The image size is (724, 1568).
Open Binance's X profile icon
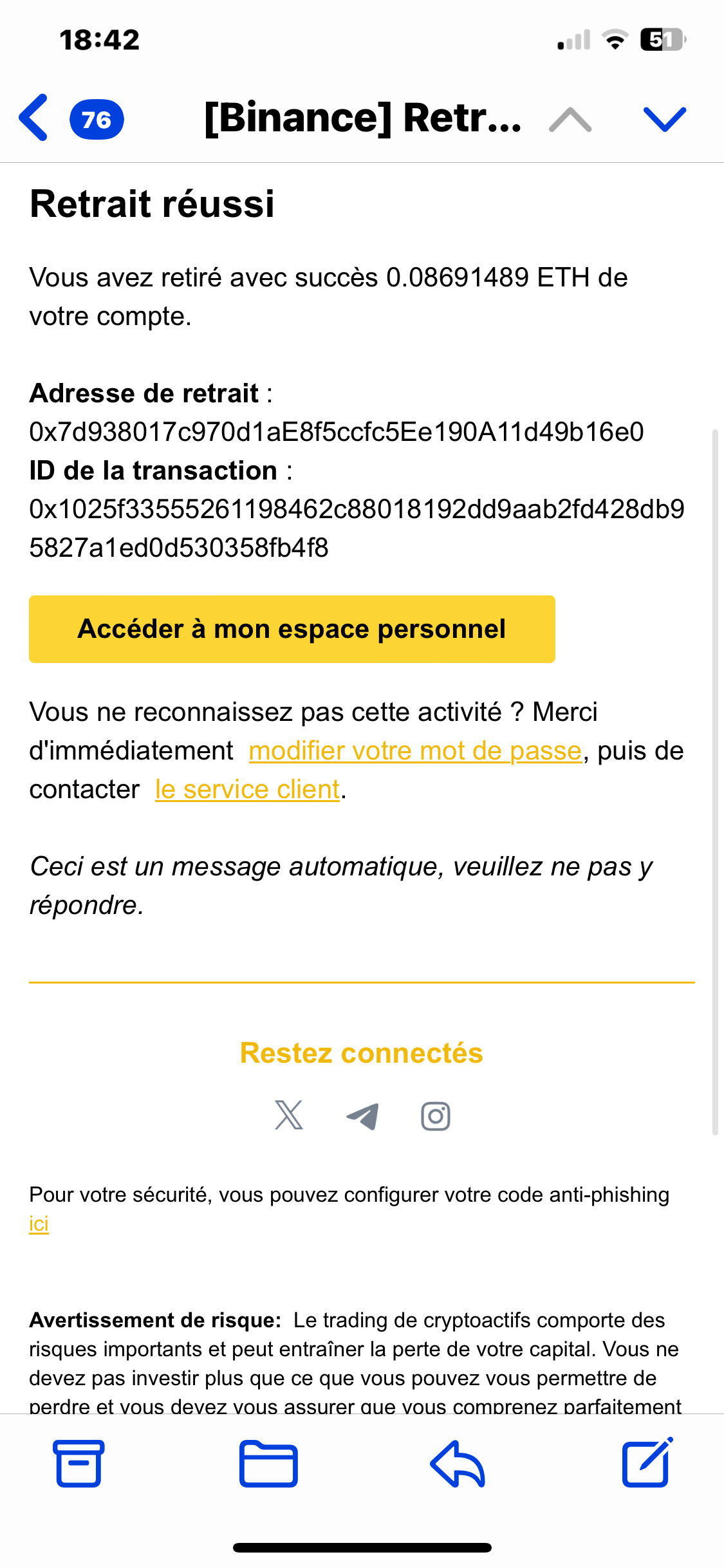coord(289,1115)
